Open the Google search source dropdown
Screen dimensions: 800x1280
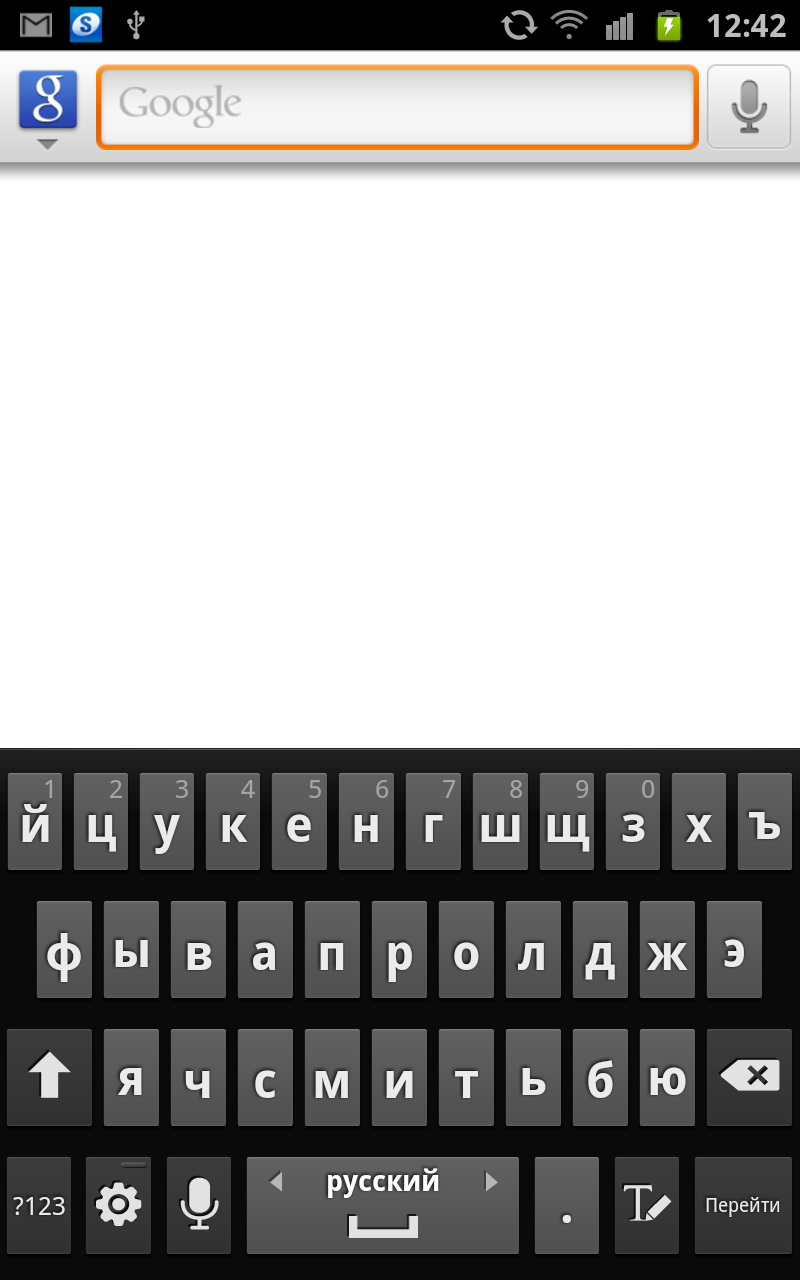[x=47, y=108]
